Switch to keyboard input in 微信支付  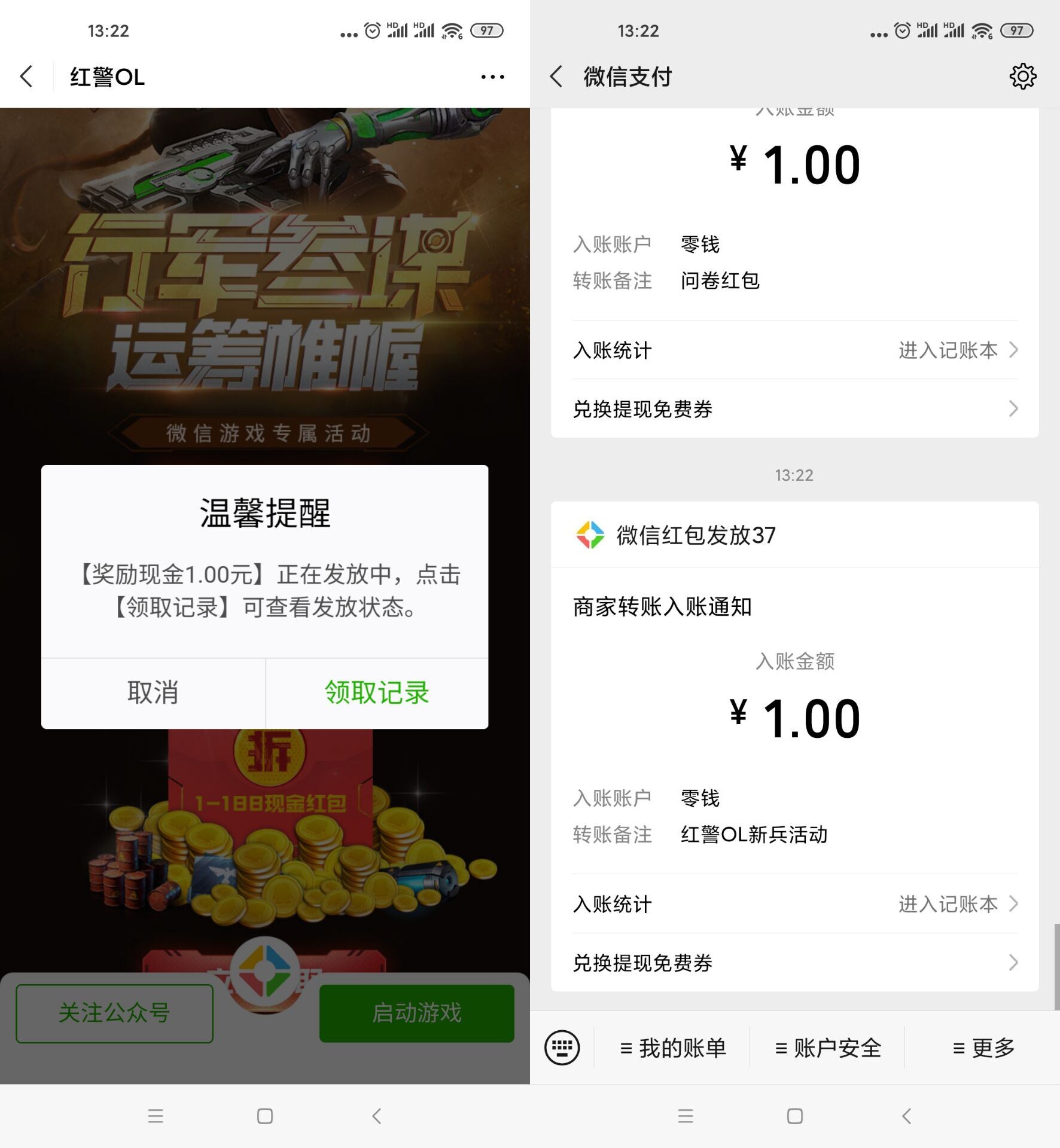(562, 1048)
